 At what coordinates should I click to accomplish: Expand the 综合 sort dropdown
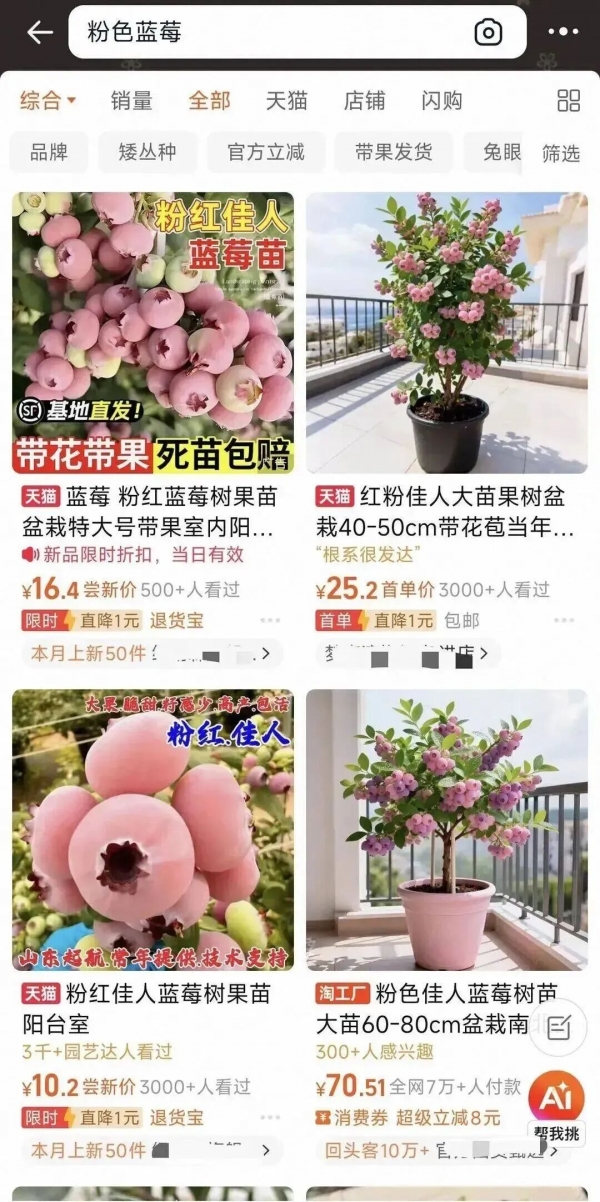click(x=48, y=100)
